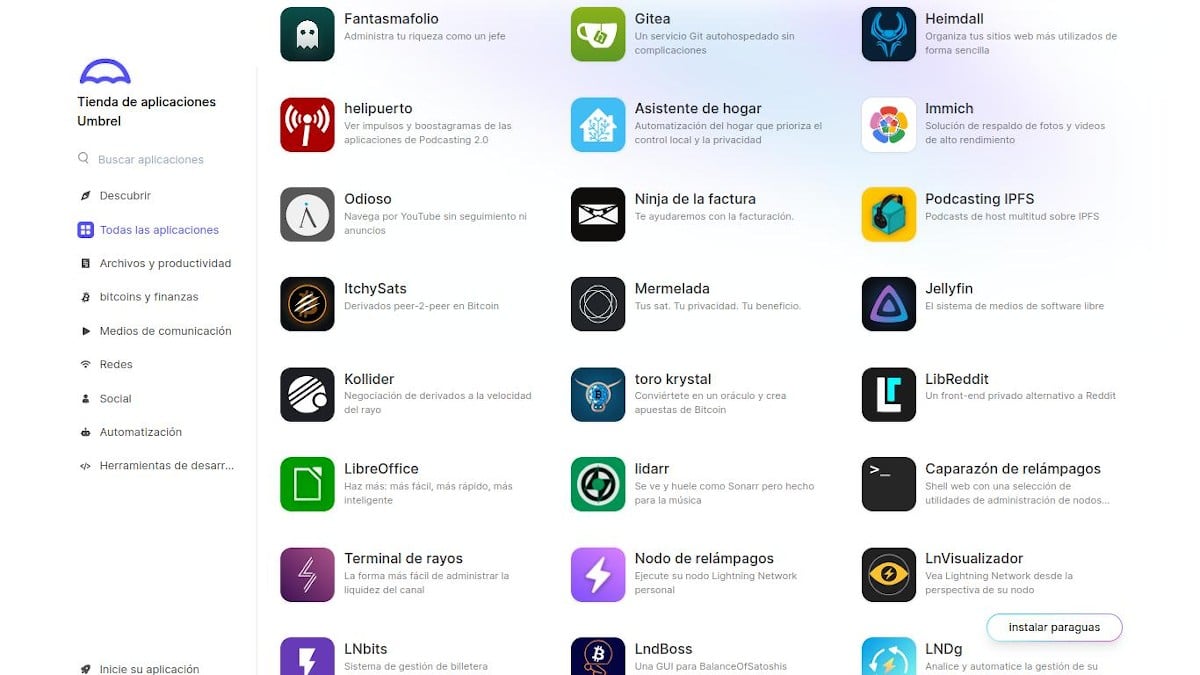Open the Social category
1200x675 pixels.
click(x=115, y=399)
